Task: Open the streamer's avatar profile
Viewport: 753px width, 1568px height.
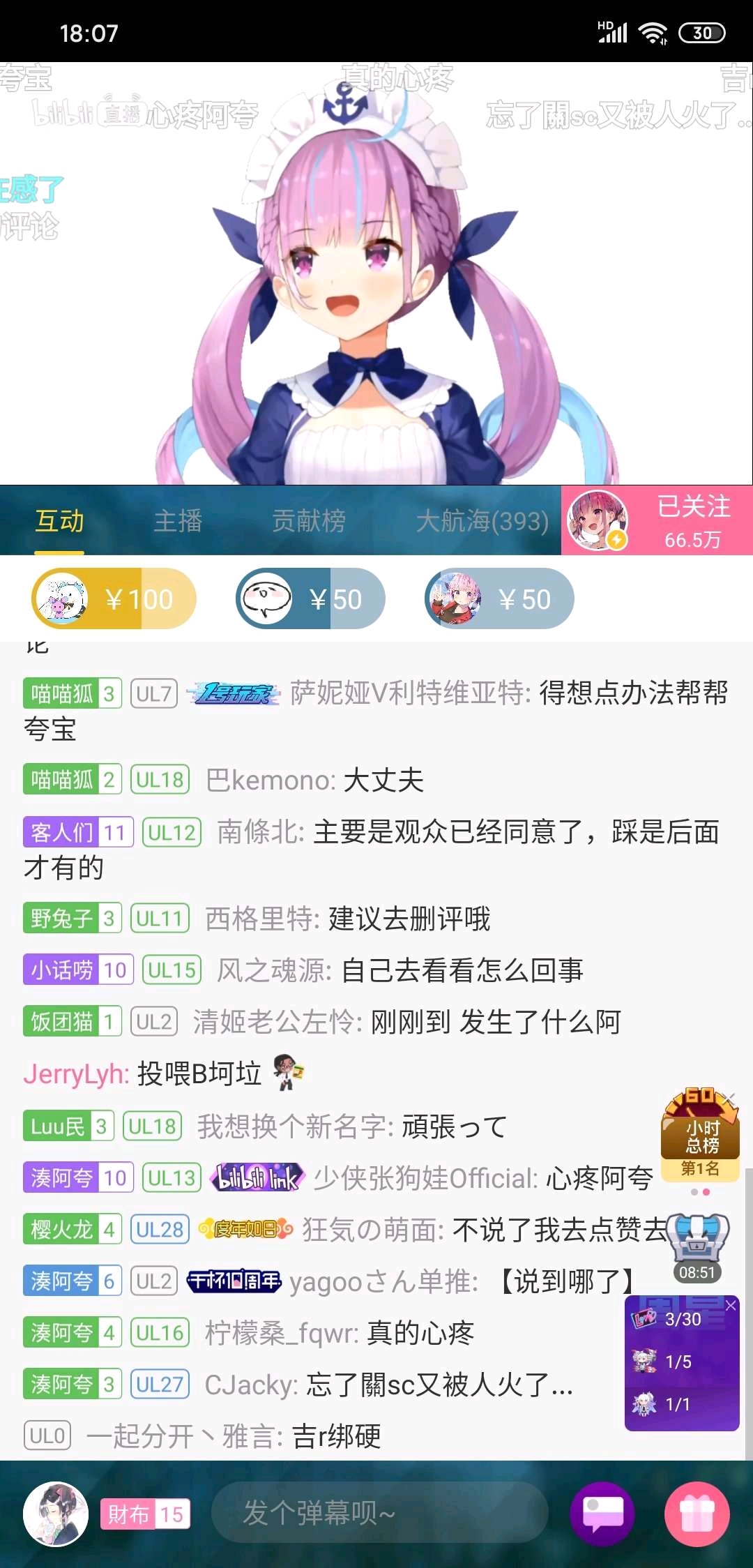Action: point(597,520)
